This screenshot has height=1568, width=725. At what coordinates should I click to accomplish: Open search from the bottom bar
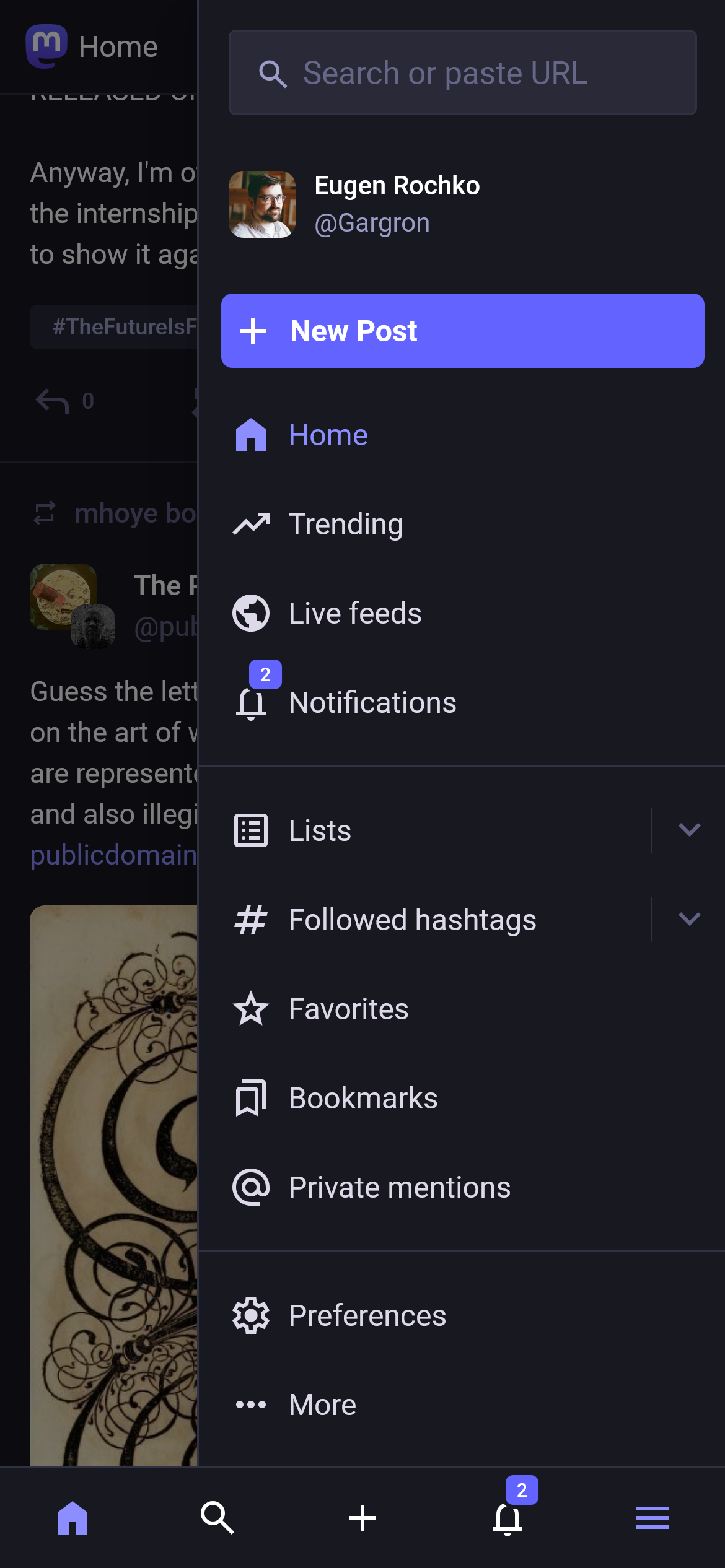(217, 1518)
